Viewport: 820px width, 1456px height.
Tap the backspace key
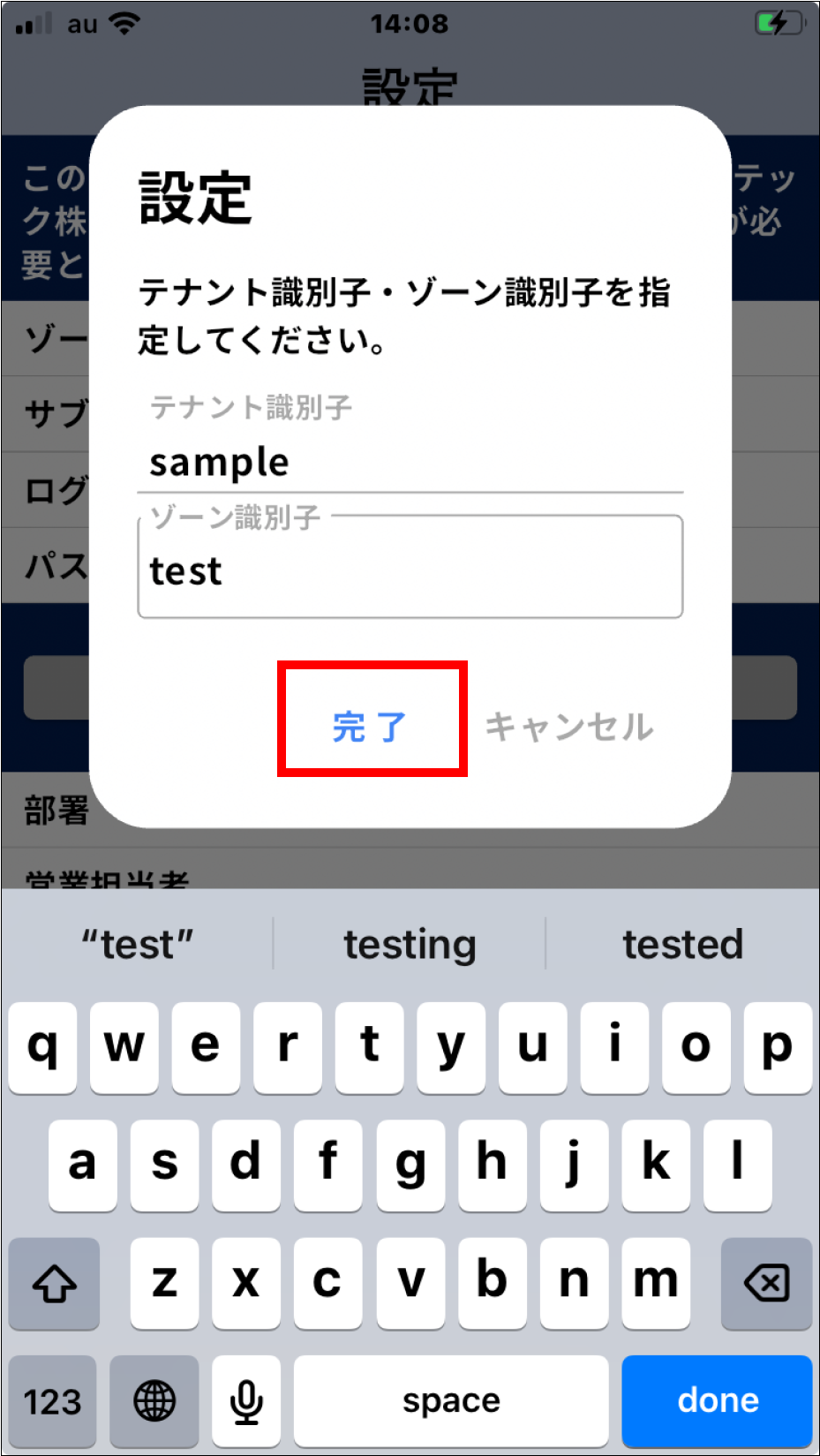coord(766,1283)
